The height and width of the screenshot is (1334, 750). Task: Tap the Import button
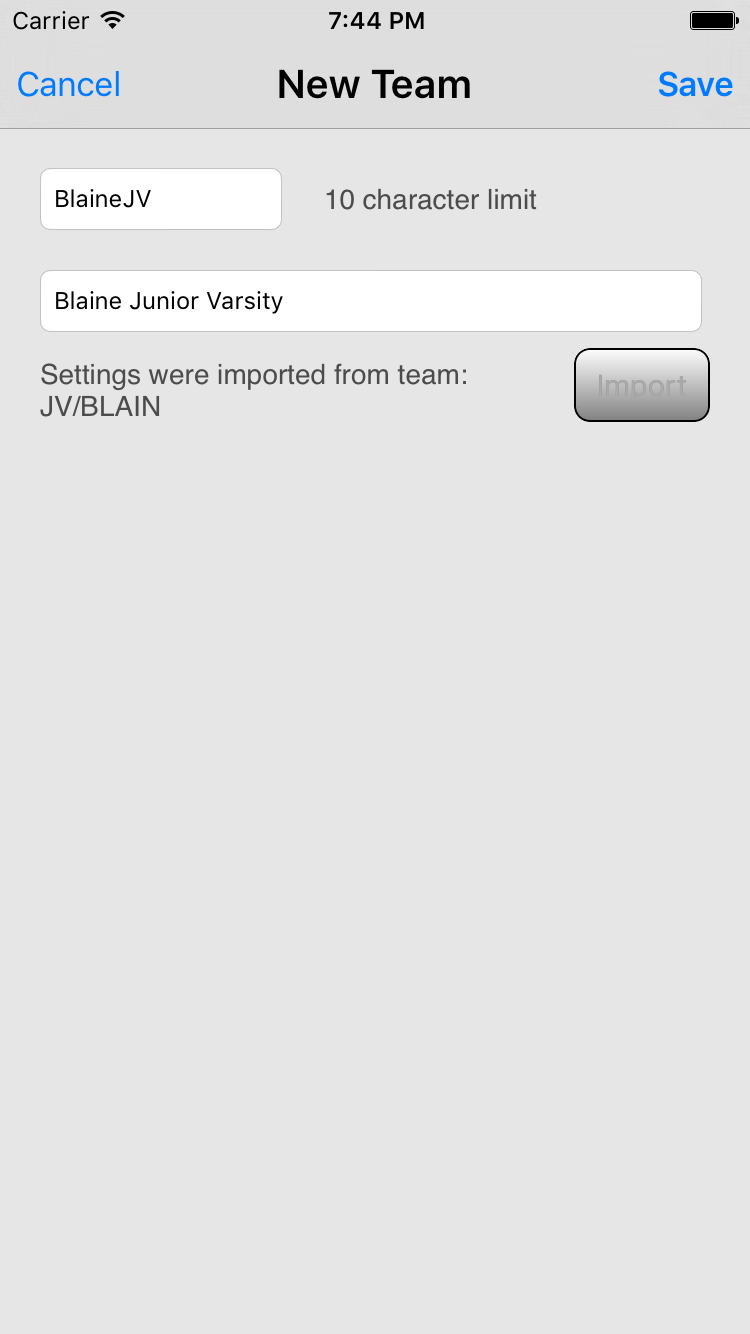[641, 385]
